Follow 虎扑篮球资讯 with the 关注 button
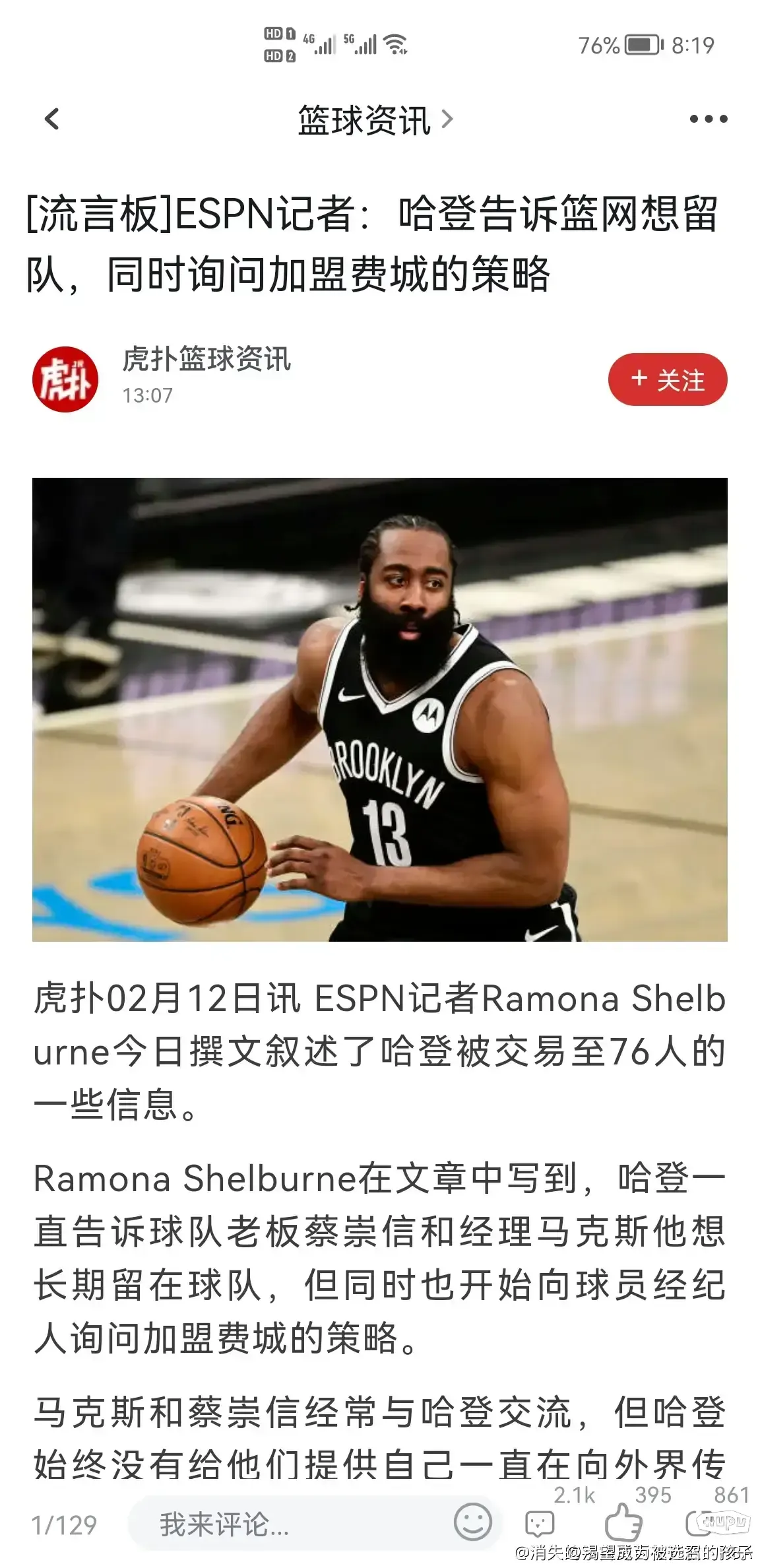The width and height of the screenshot is (760, 1568). pyautogui.click(x=667, y=379)
